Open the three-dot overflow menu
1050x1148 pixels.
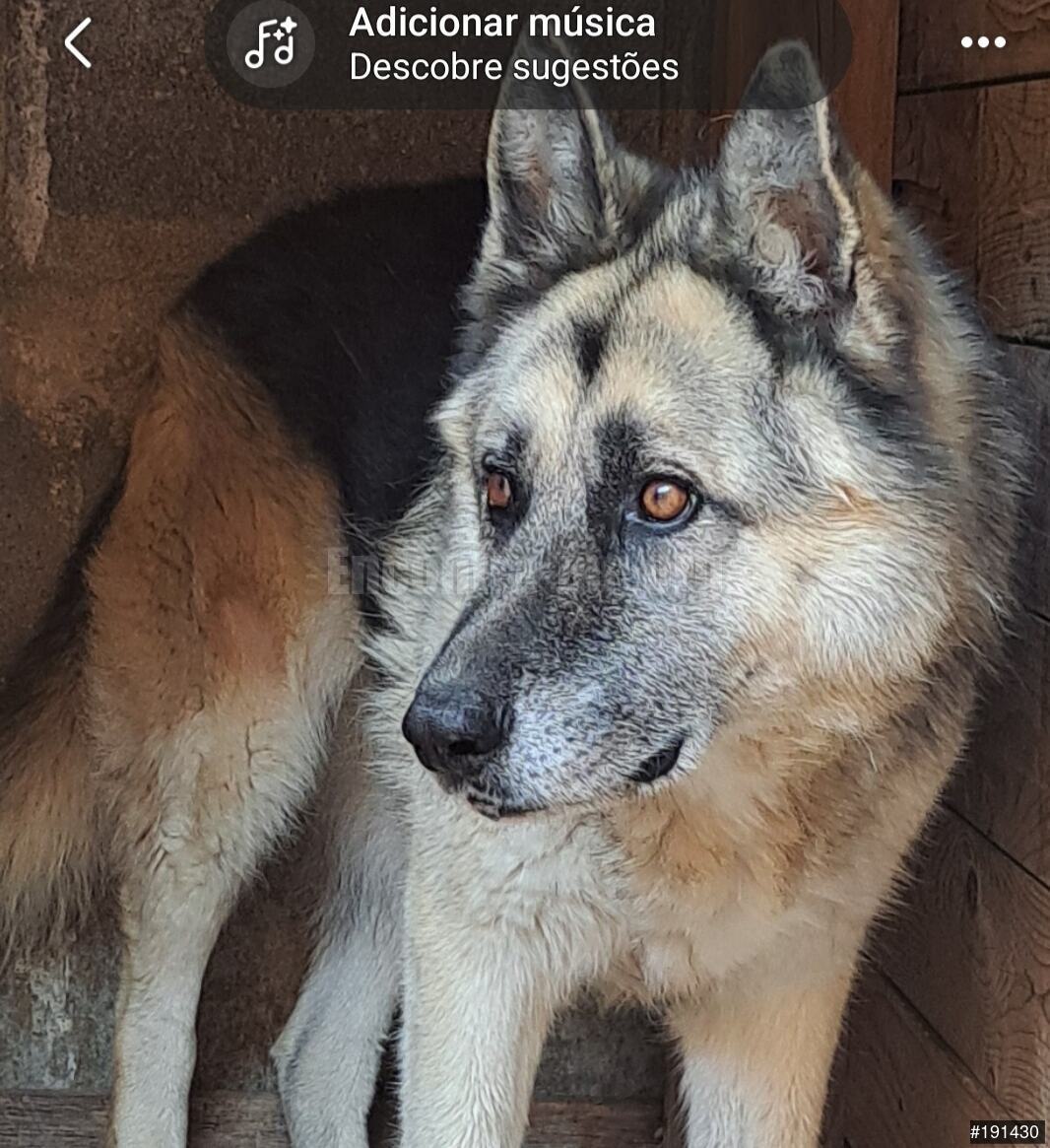click(x=982, y=42)
